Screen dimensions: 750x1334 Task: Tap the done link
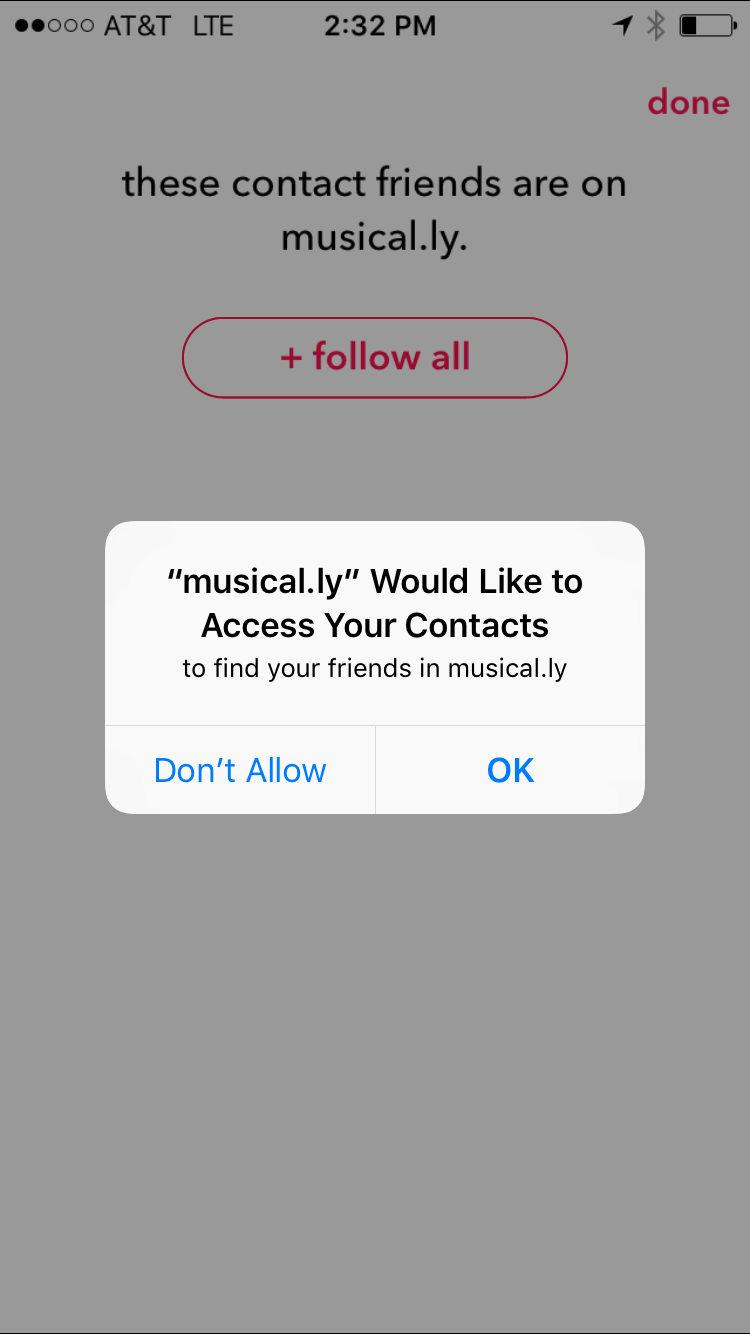pyautogui.click(x=688, y=102)
